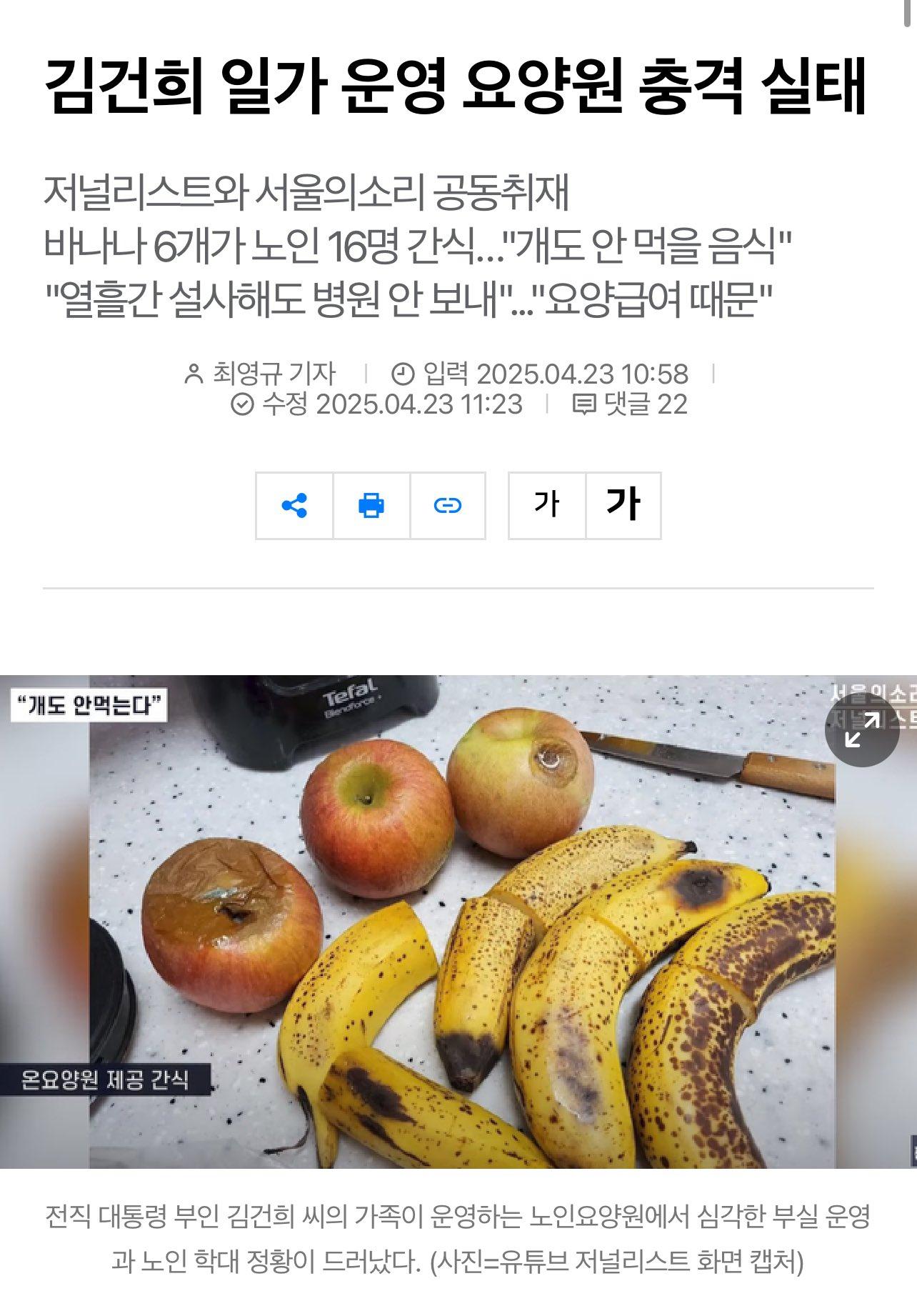Click the article headline 김건희 일가 운영 요양원 충격 실태
This screenshot has height=1316, width=917.
pos(457,86)
